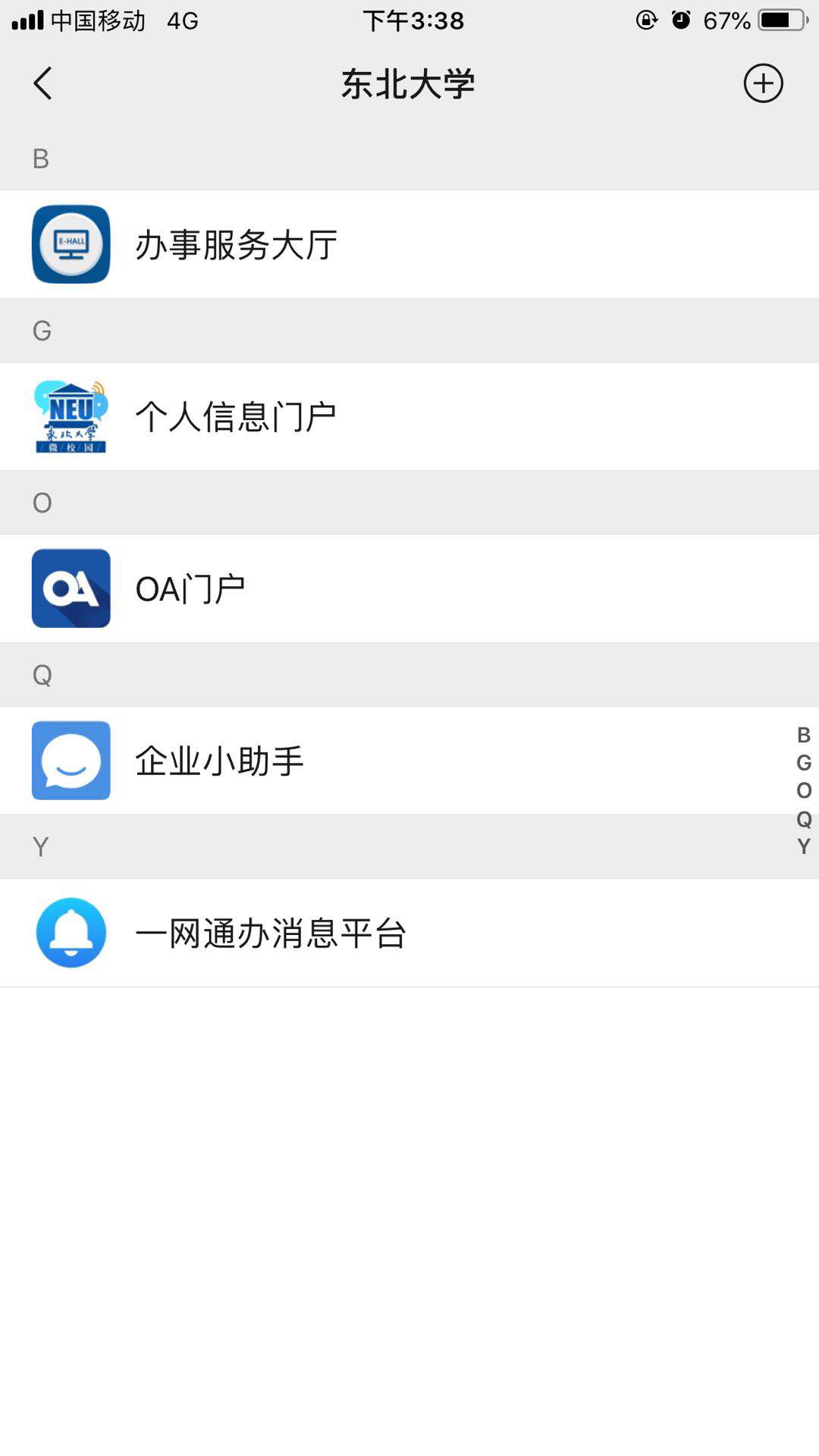Jump to letter Q in side index
The height and width of the screenshot is (1456, 819).
point(804,819)
